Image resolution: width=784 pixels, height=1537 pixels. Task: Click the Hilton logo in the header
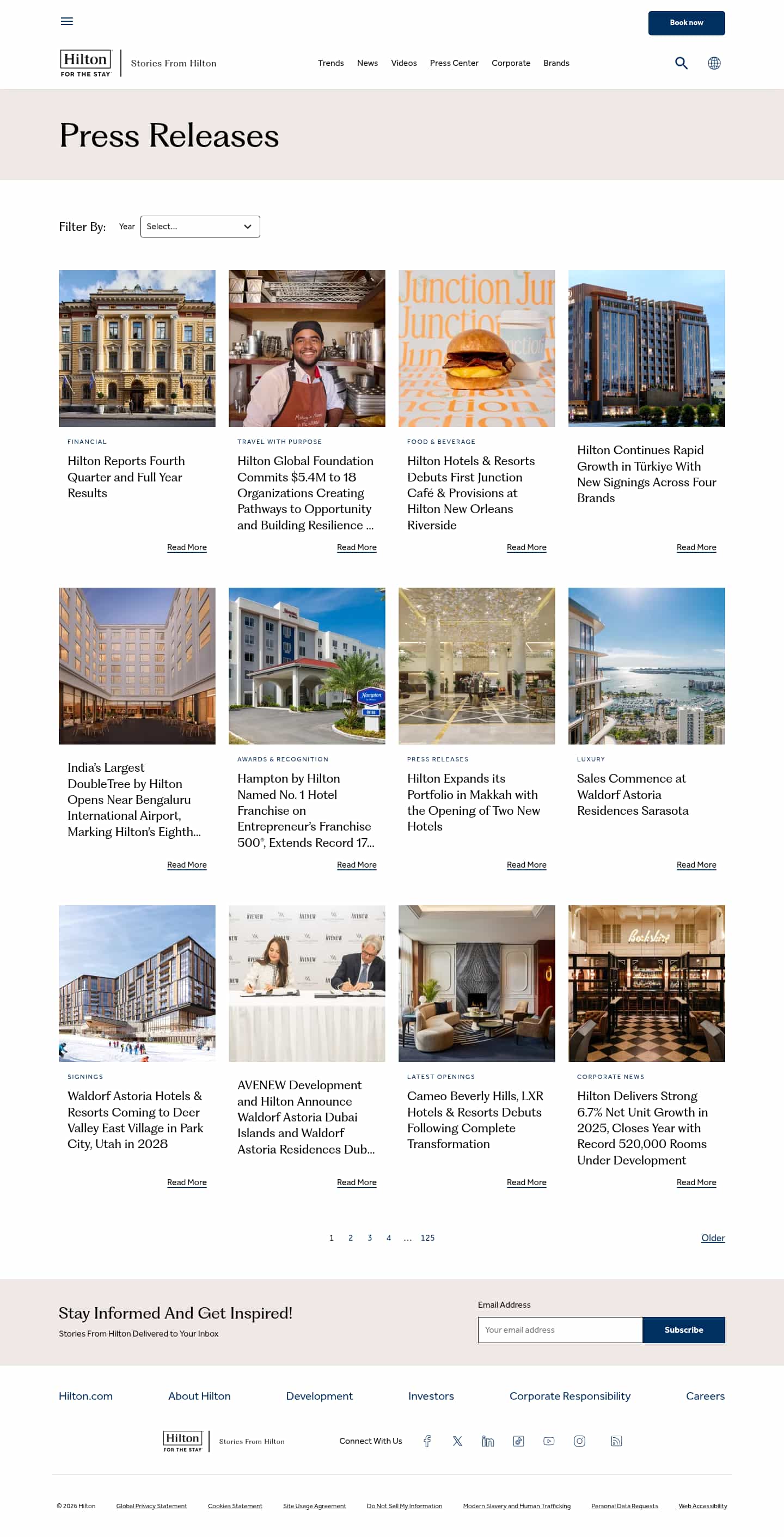(85, 62)
